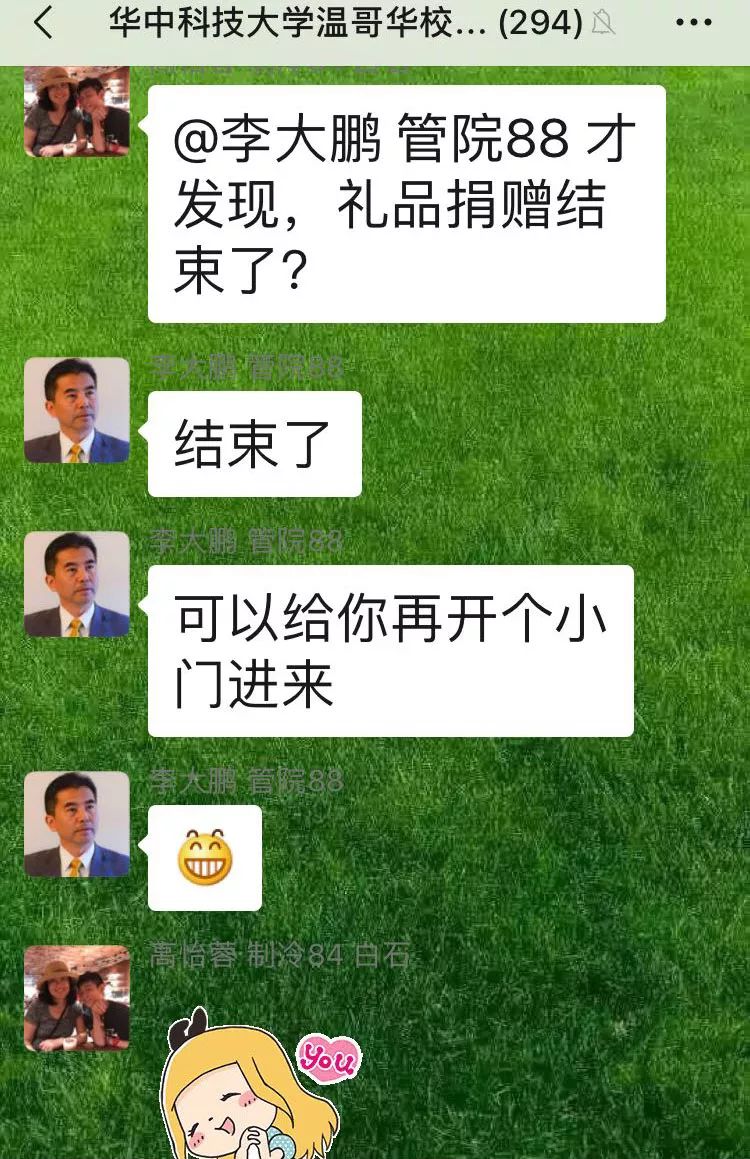Open profile of sender asking about 礼品捐赠
Viewport: 750px width, 1159px height.
coord(77,111)
